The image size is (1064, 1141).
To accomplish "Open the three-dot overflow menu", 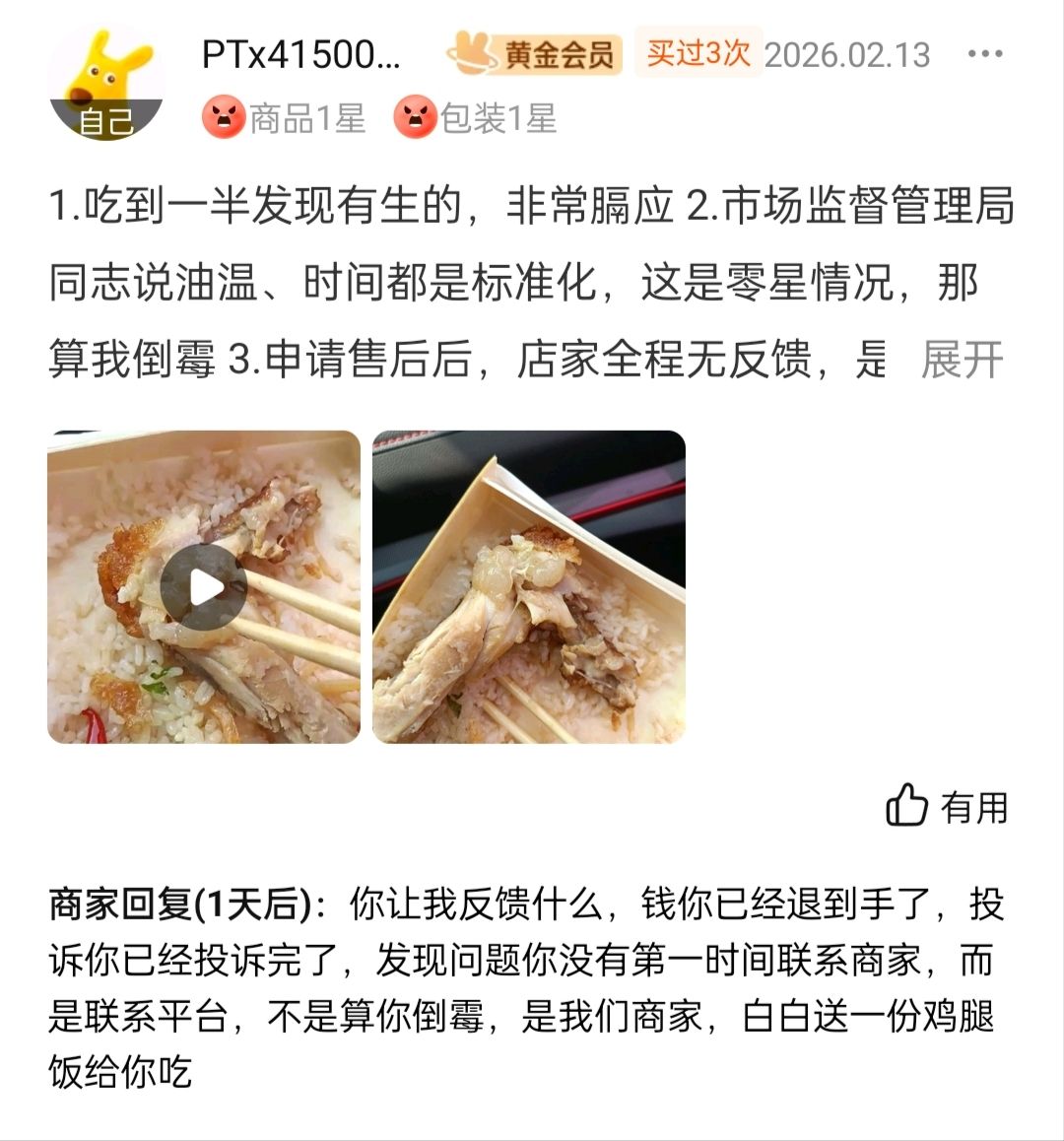I will pos(984,54).
